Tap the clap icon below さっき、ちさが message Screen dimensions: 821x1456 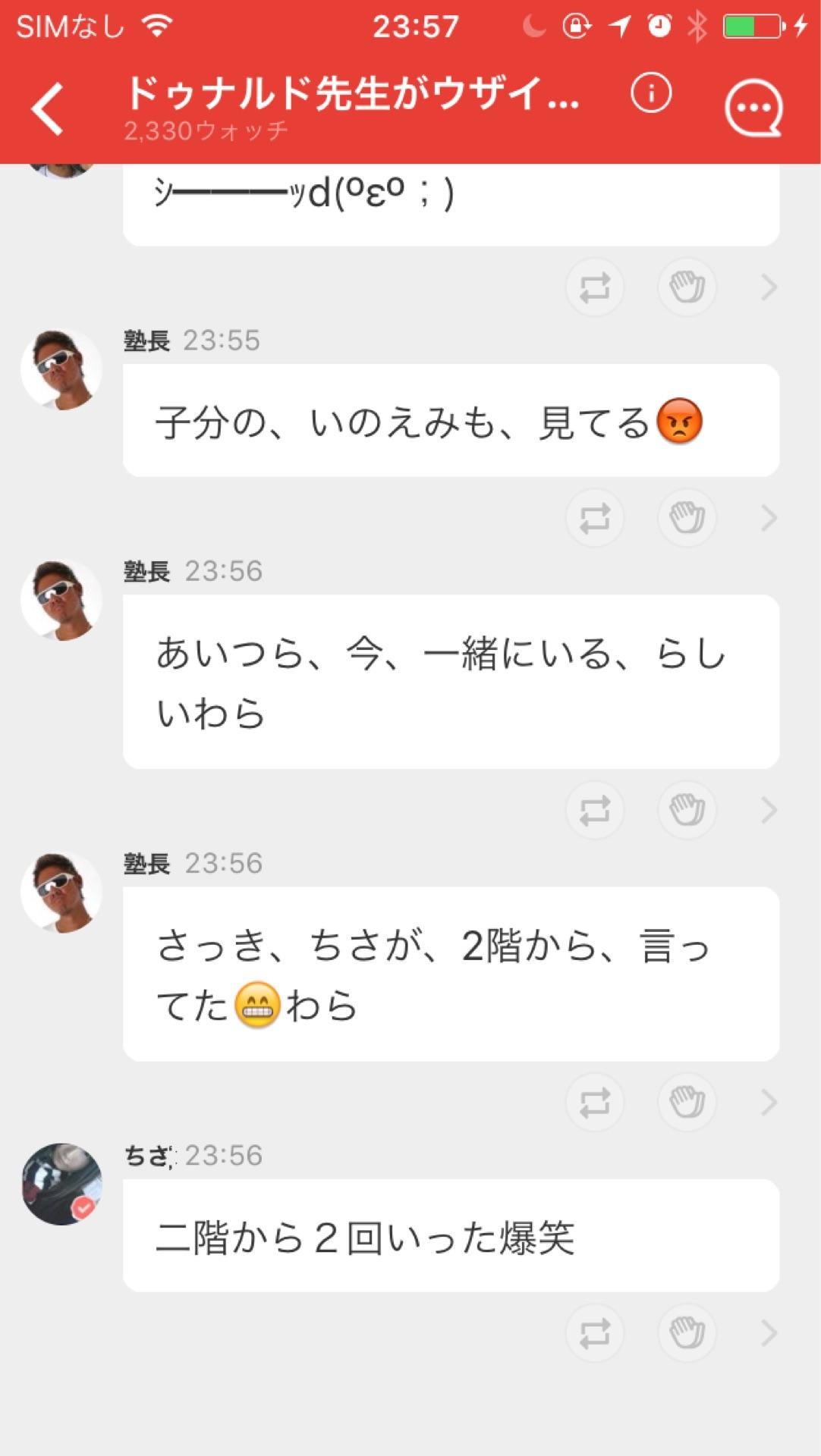686,1102
